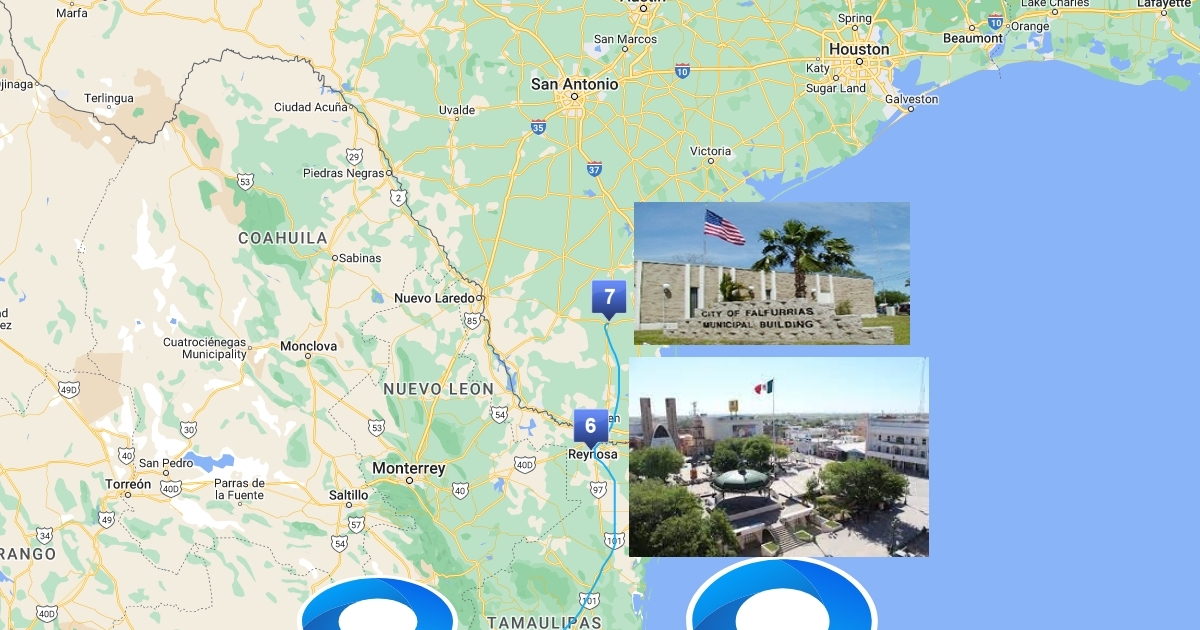
Task: Open the plaza photo with the Mexican flag
Action: click(x=778, y=457)
